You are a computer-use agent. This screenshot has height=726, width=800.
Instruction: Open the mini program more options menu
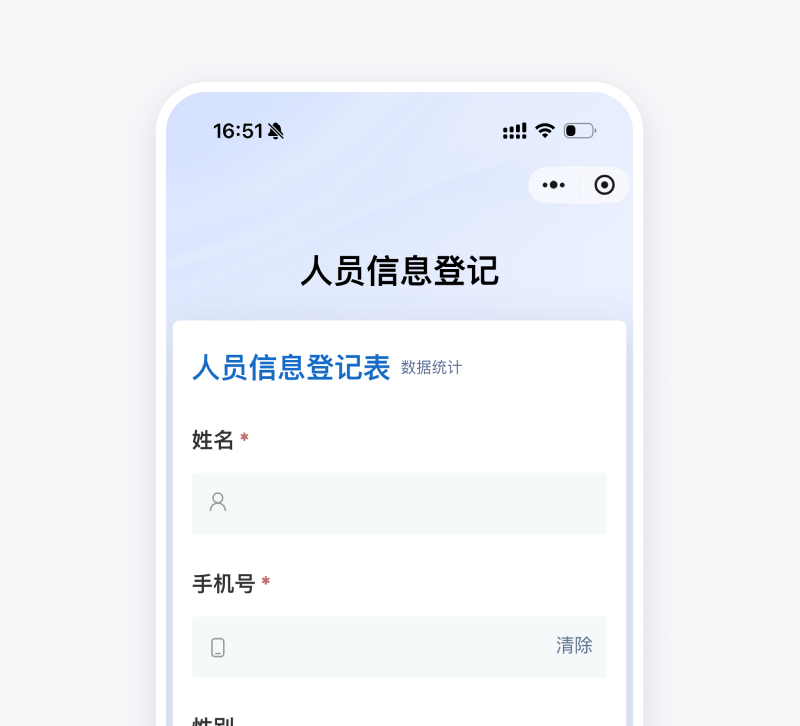click(554, 185)
